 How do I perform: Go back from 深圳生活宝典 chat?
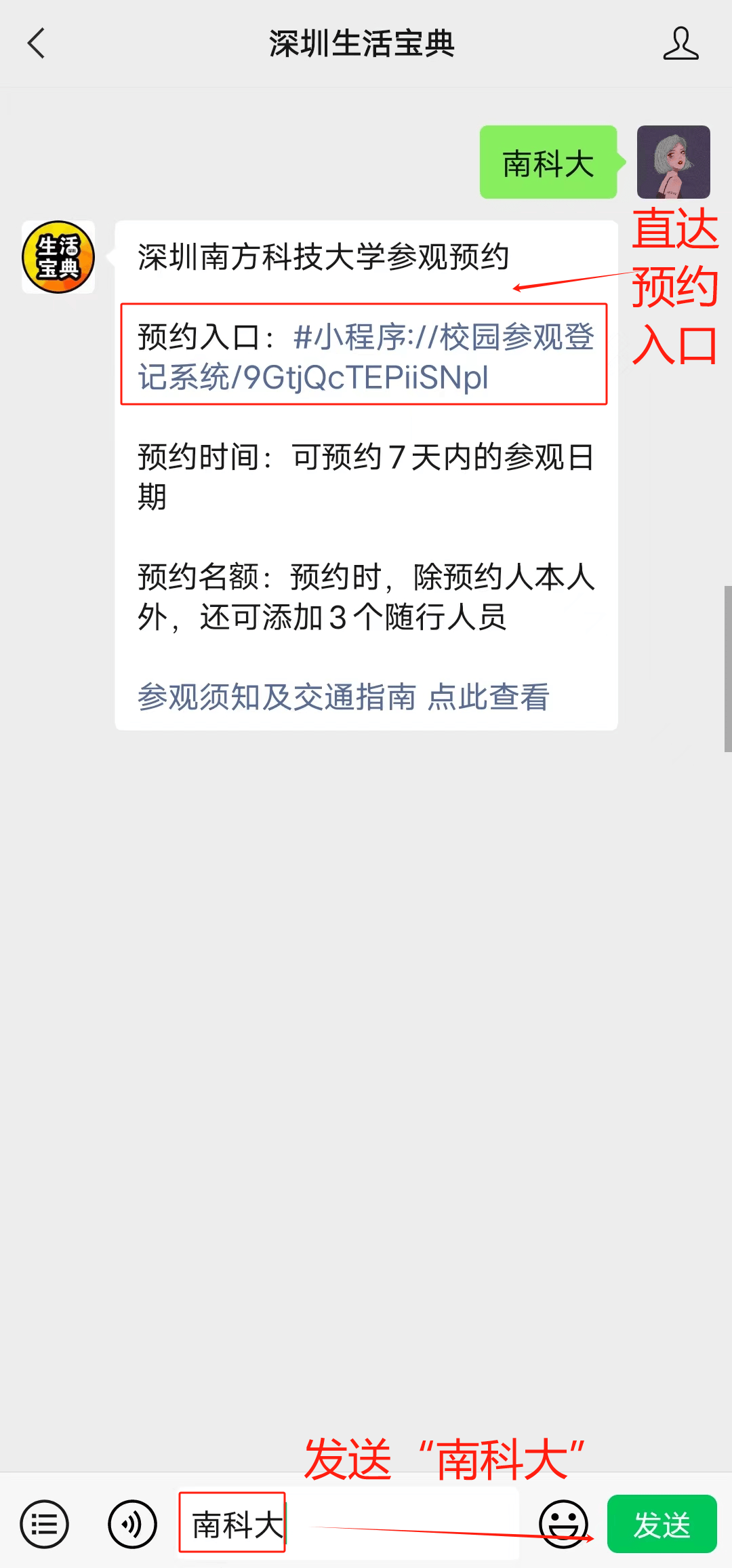[x=37, y=43]
